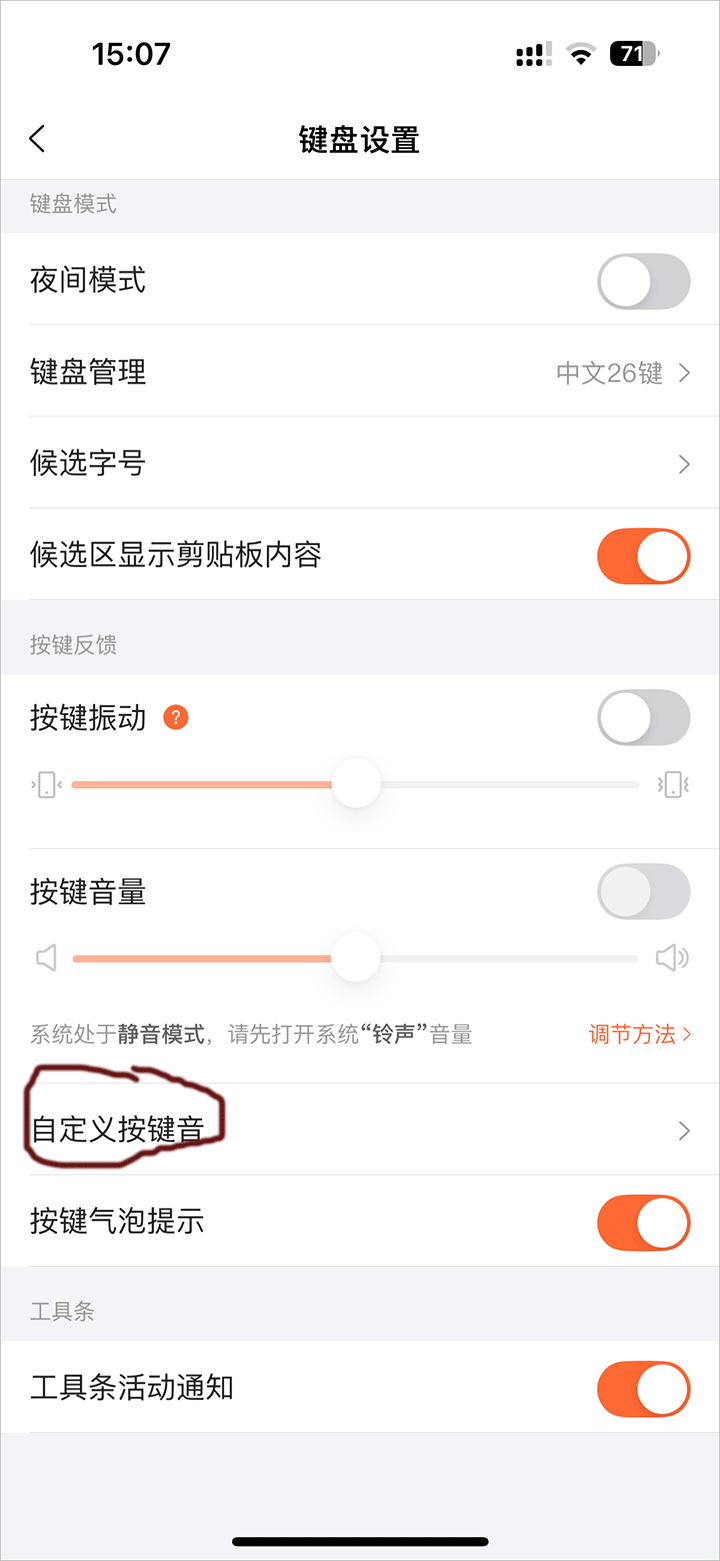Enable 按键振动 switch
720x1561 pixels.
(643, 717)
